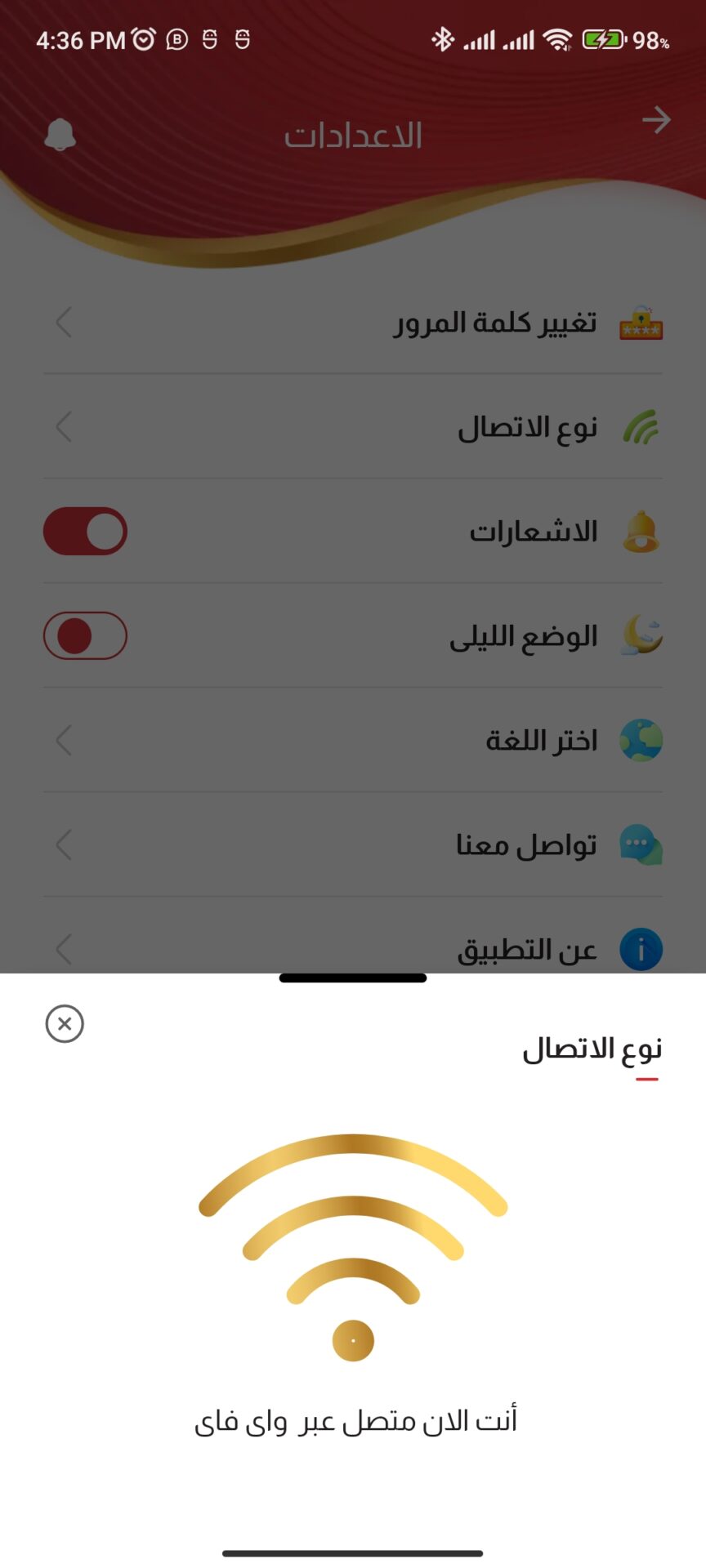The height and width of the screenshot is (1568, 706).
Task: Expand the تغيير كلمة المرور row chevron
Action: [x=63, y=322]
